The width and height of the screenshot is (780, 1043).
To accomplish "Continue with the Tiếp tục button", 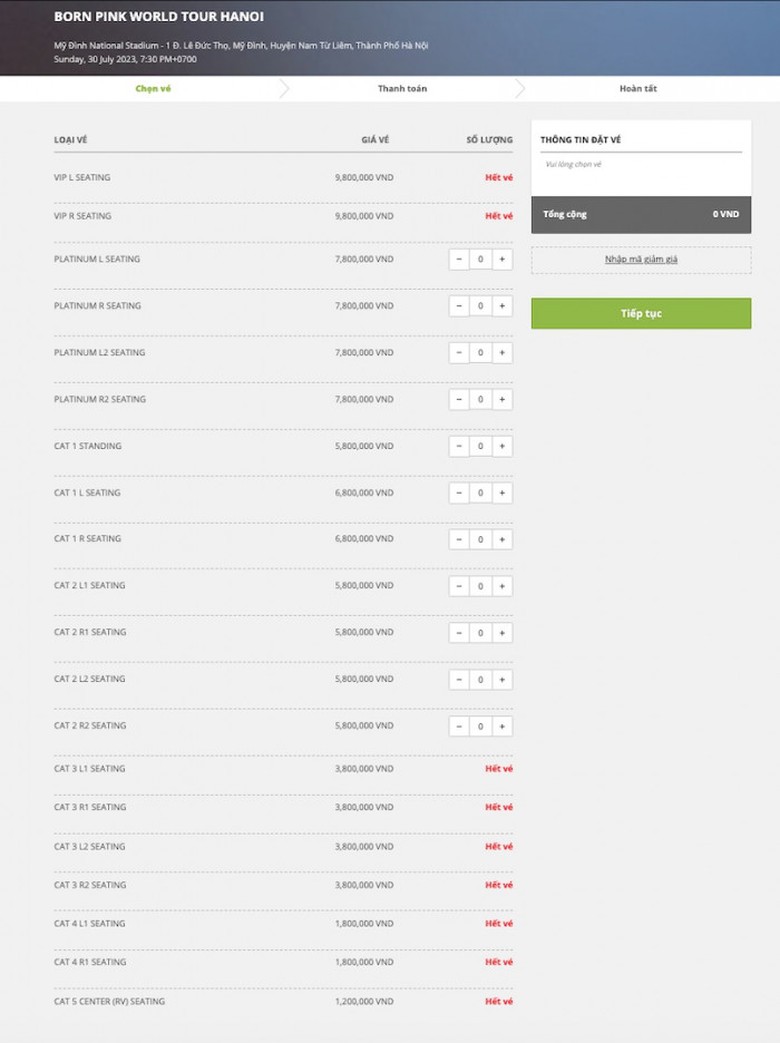I will (641, 313).
